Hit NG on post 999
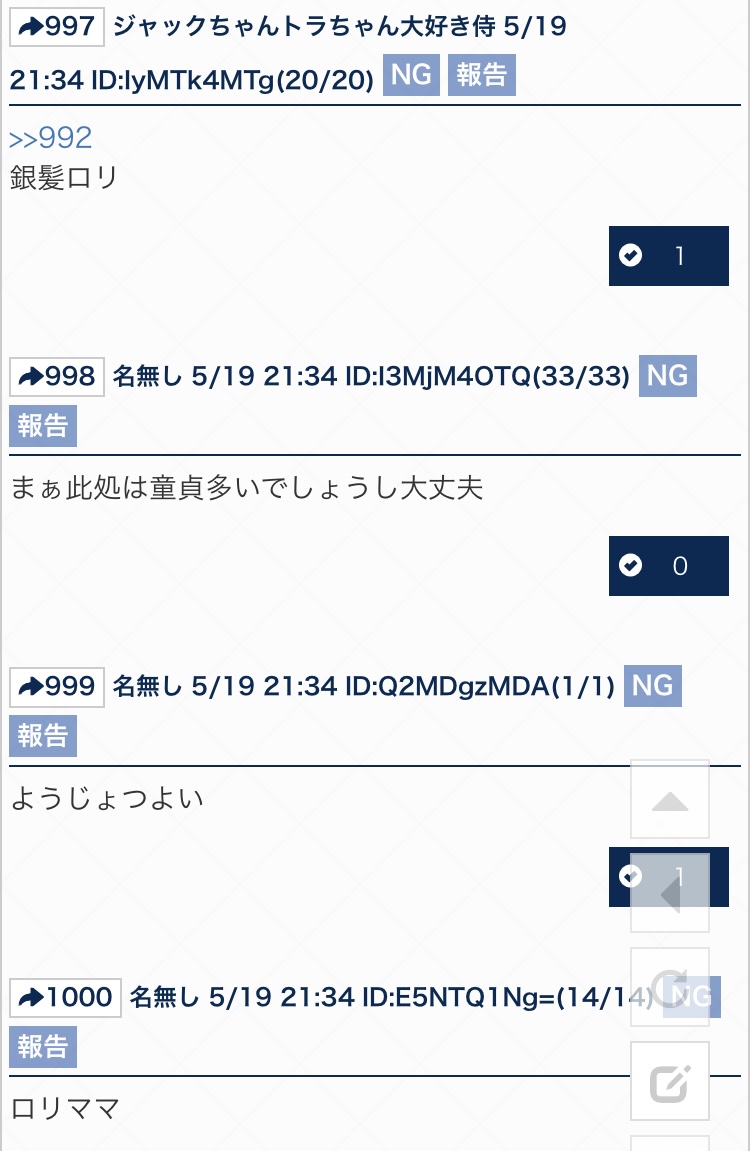Screen dimensions: 750x1151 coord(652,687)
